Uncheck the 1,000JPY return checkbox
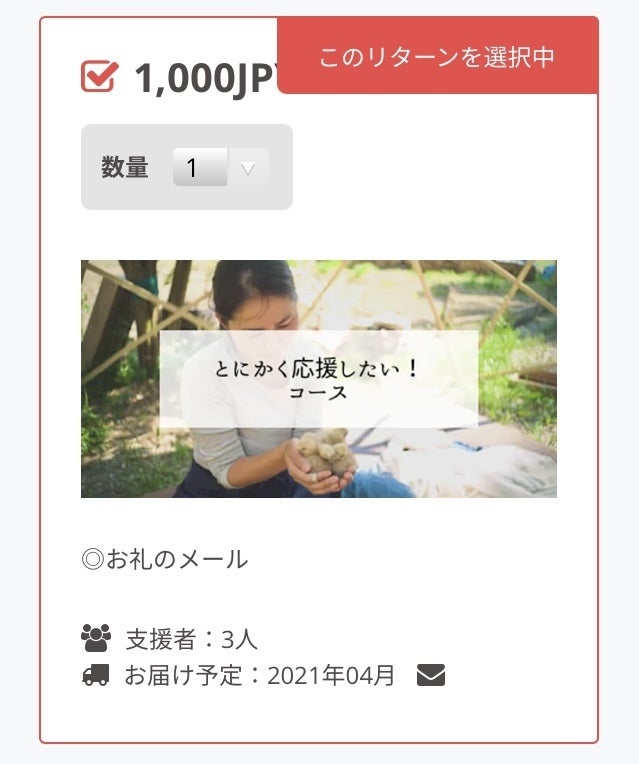 pos(99,77)
